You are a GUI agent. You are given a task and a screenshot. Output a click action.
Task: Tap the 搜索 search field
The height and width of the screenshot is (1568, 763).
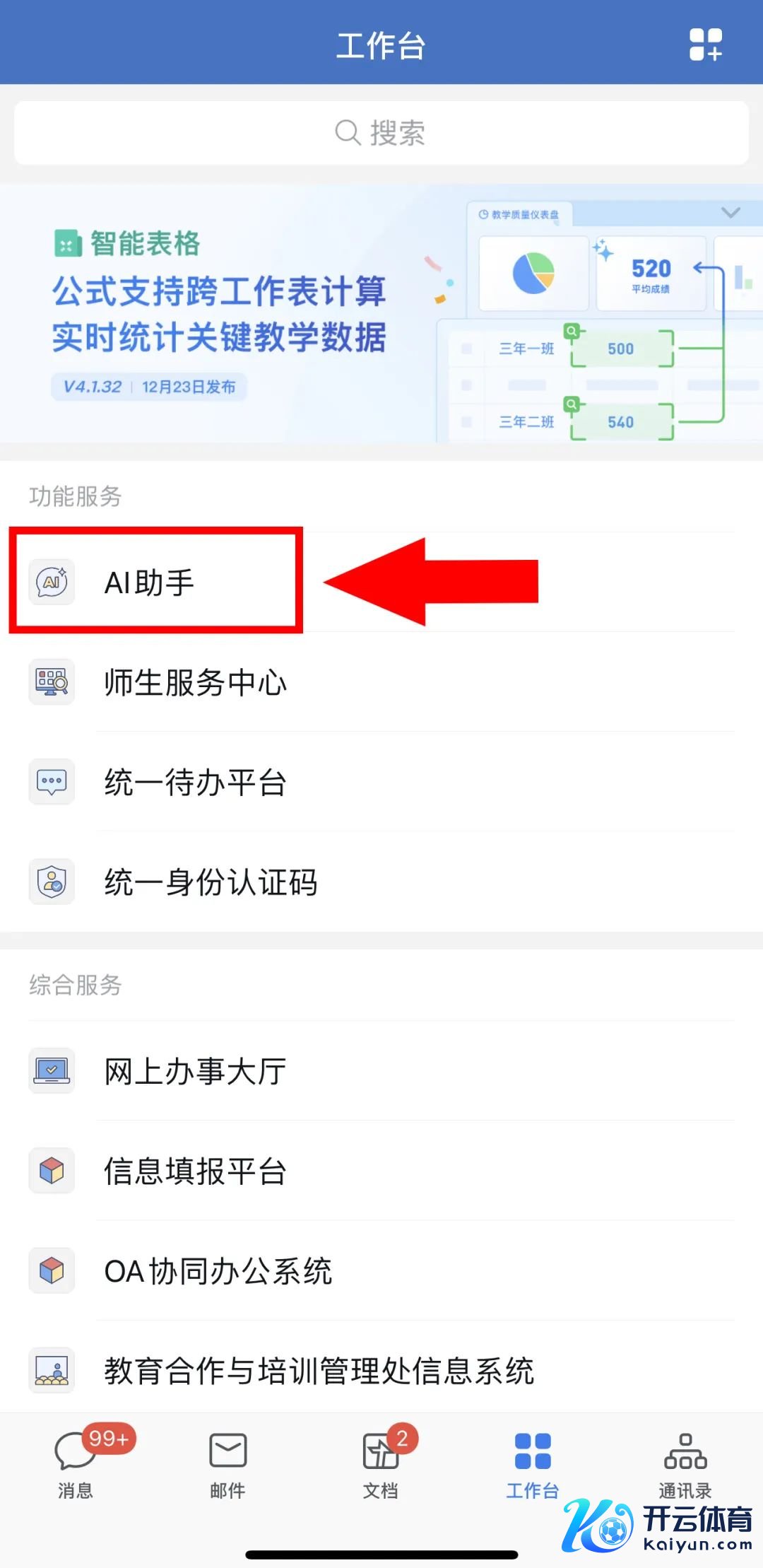pyautogui.click(x=381, y=133)
